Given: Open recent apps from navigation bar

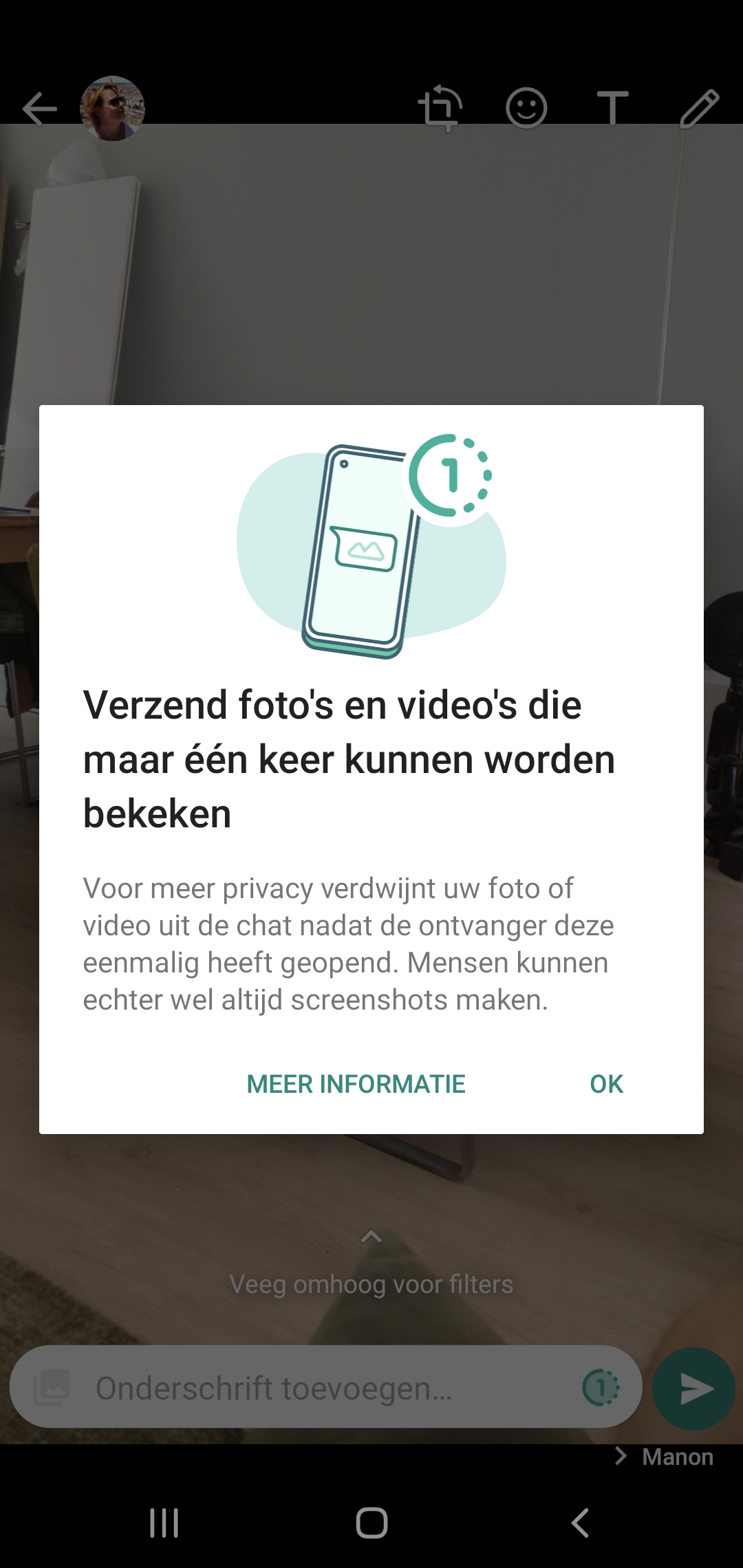Looking at the screenshot, I should (x=164, y=1522).
